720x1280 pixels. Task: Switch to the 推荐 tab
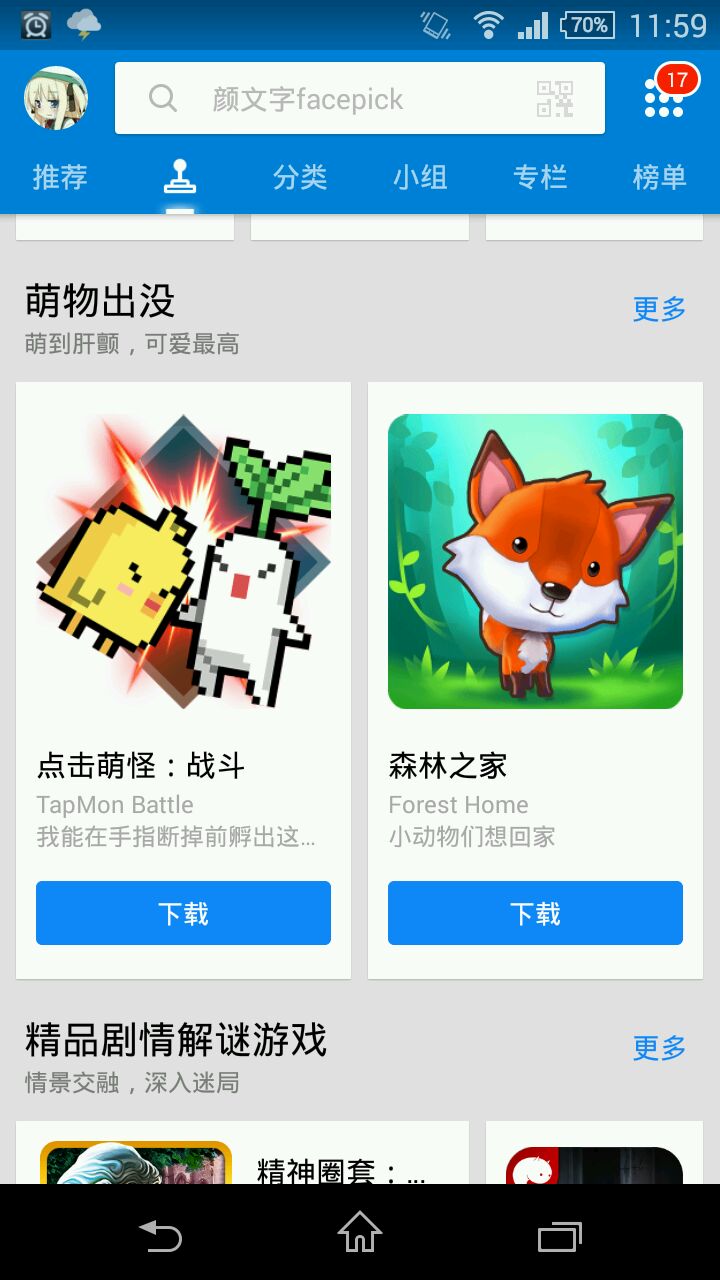click(60, 178)
